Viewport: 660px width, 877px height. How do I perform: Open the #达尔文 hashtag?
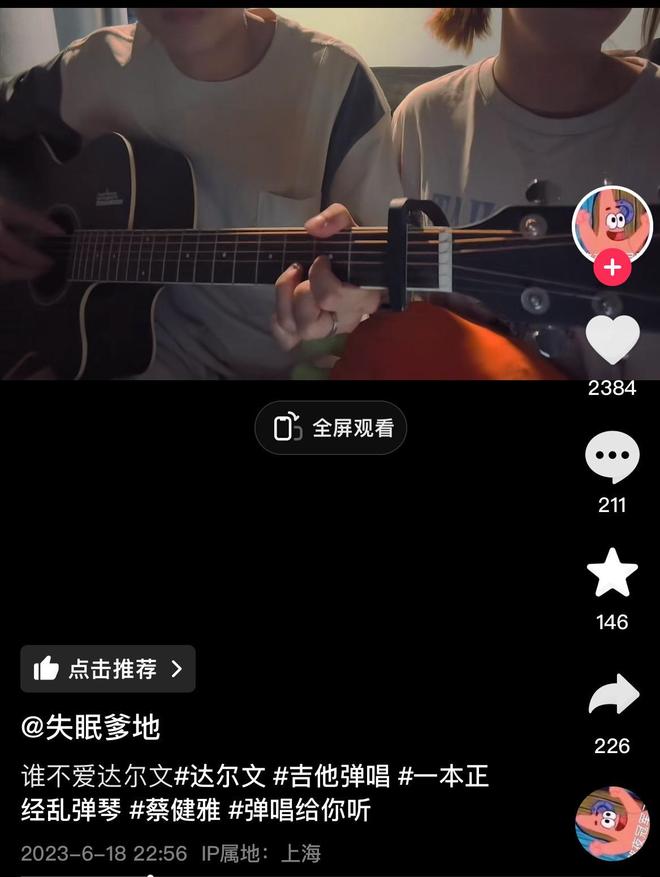[220, 775]
